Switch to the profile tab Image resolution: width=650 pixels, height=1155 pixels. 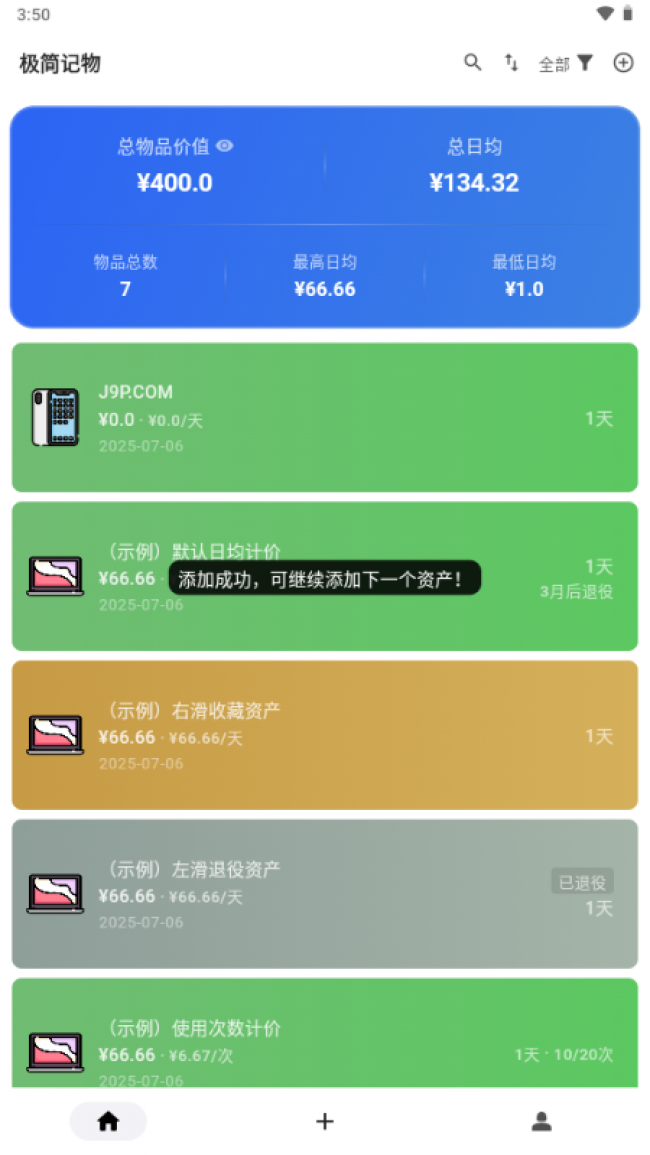(542, 1121)
